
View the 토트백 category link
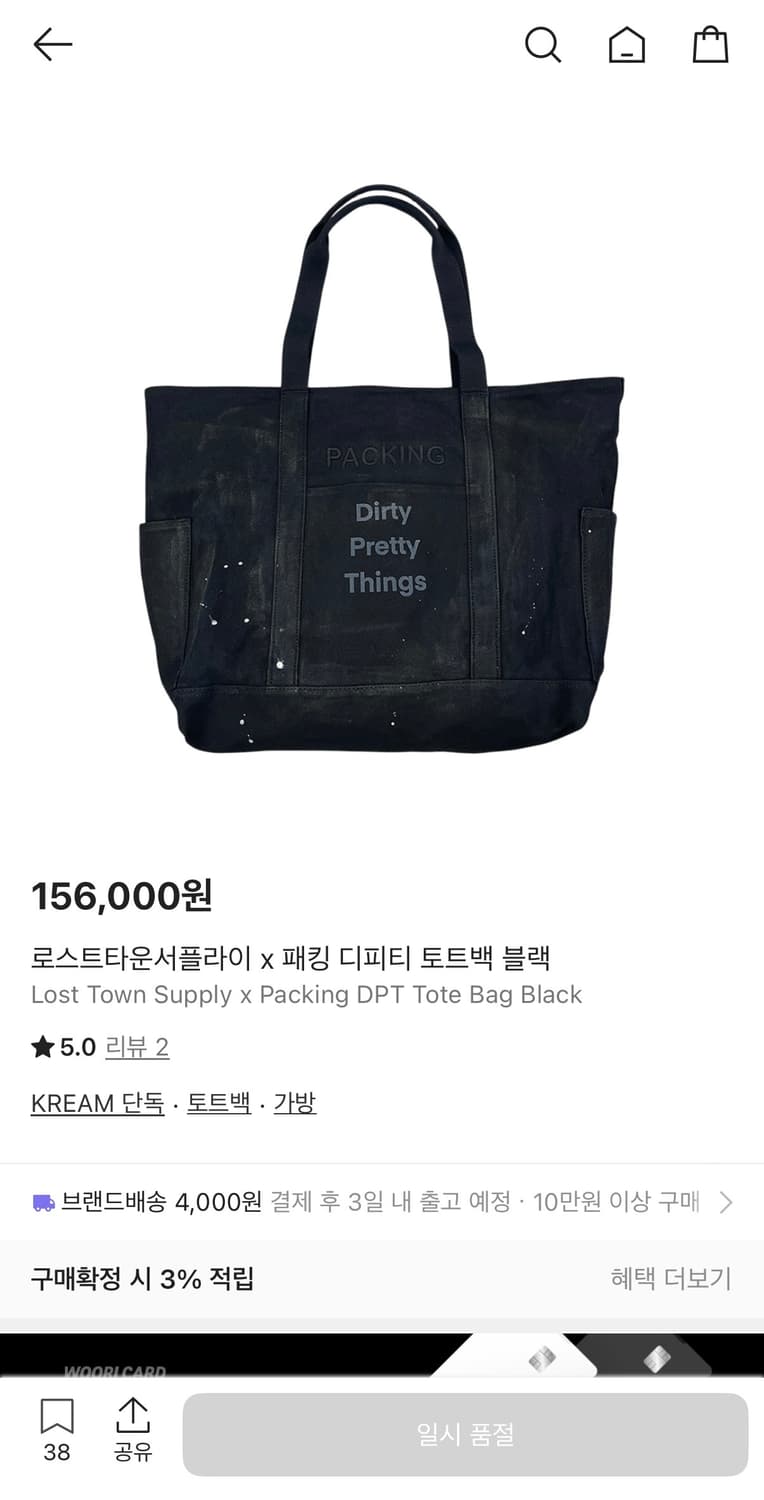tap(218, 1103)
